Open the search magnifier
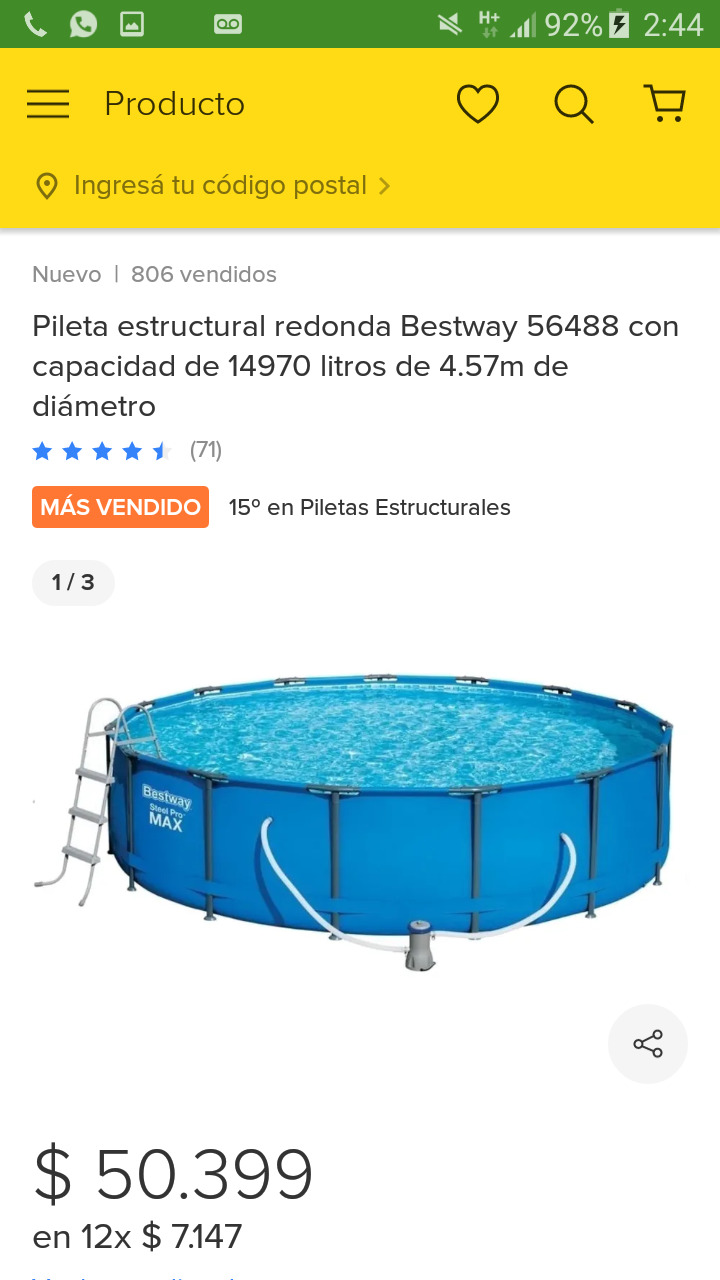 click(x=573, y=104)
